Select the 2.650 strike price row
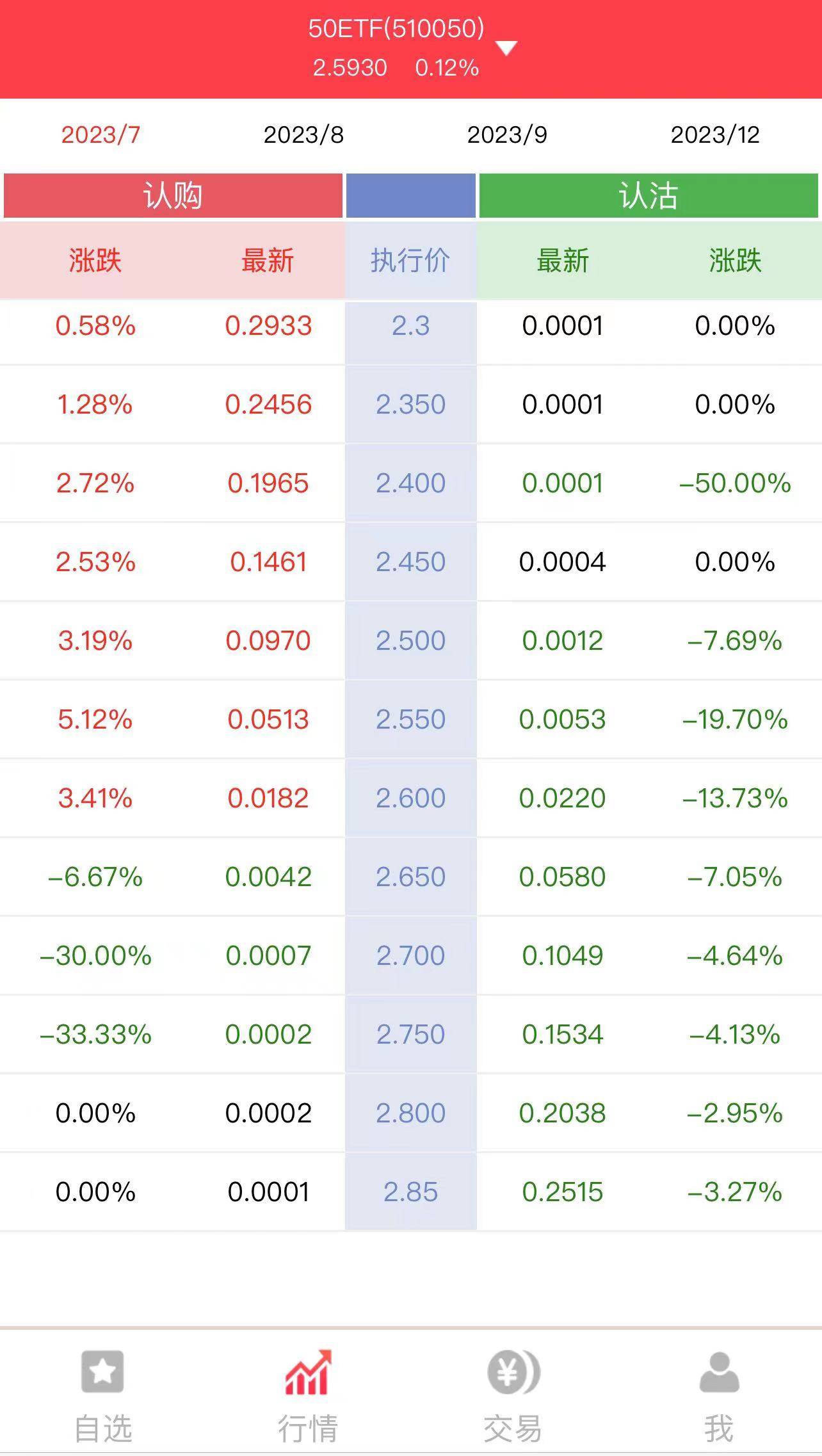This screenshot has width=822, height=1456. [410, 877]
